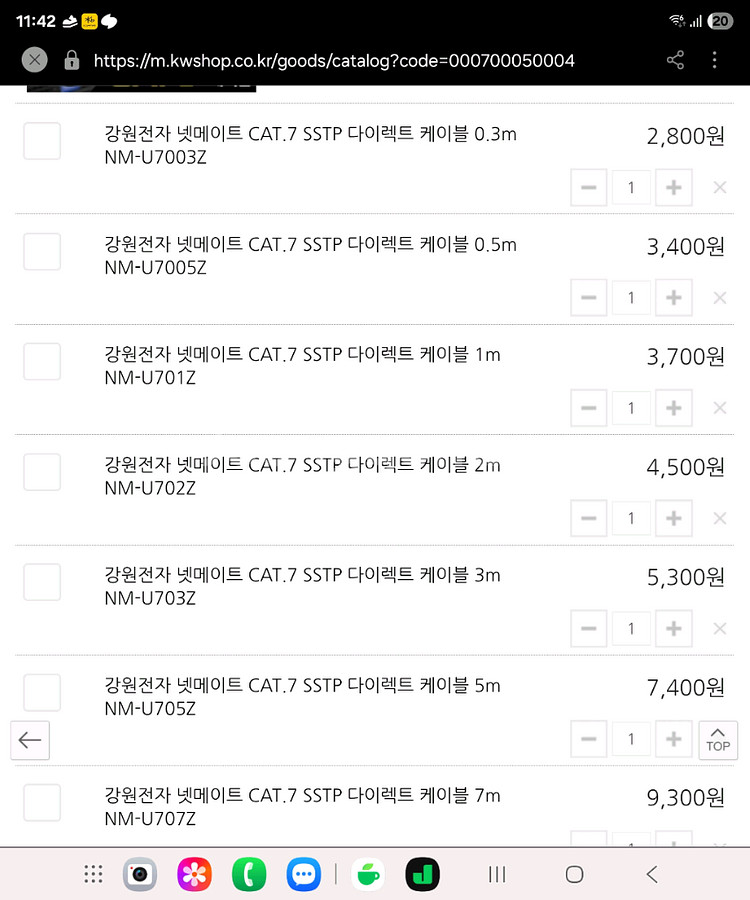Tap the X icon to stop page loading

click(34, 60)
